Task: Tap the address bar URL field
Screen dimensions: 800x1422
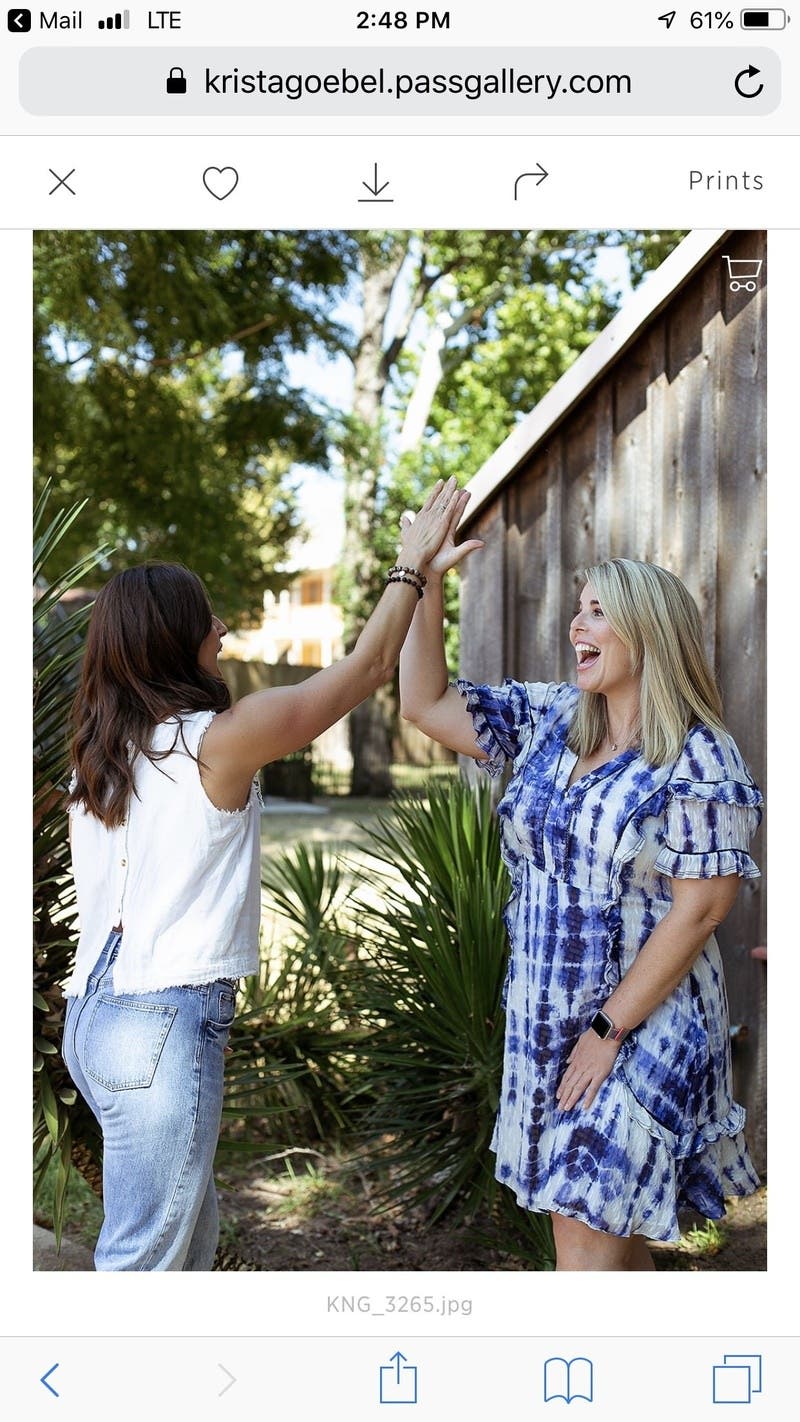Action: click(x=400, y=82)
